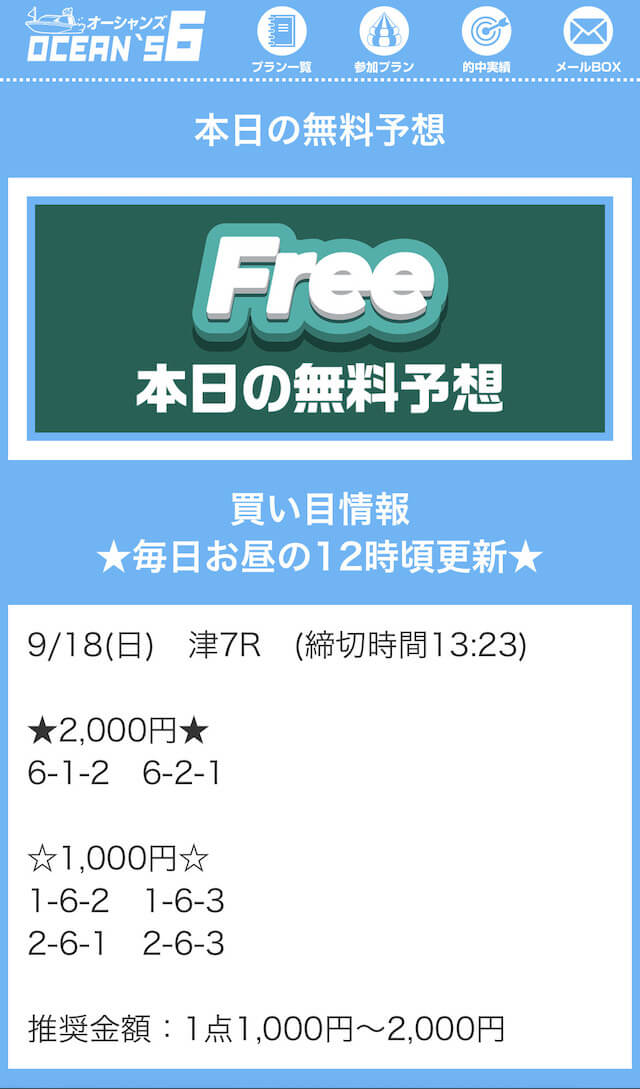Tap the OCEAN'S 6 logo
640x1089 pixels.
[x=115, y=35]
